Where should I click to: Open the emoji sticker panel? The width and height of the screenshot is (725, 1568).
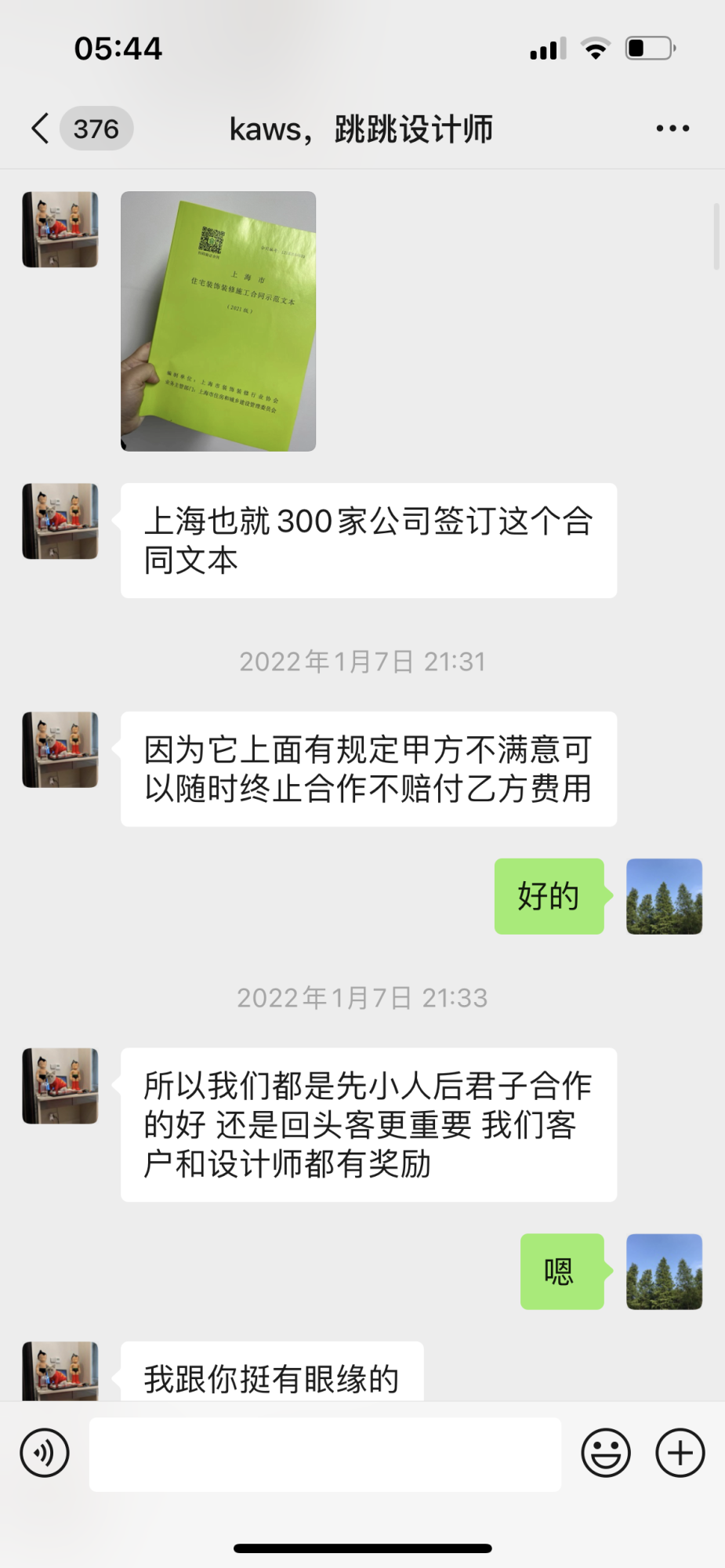[605, 1453]
